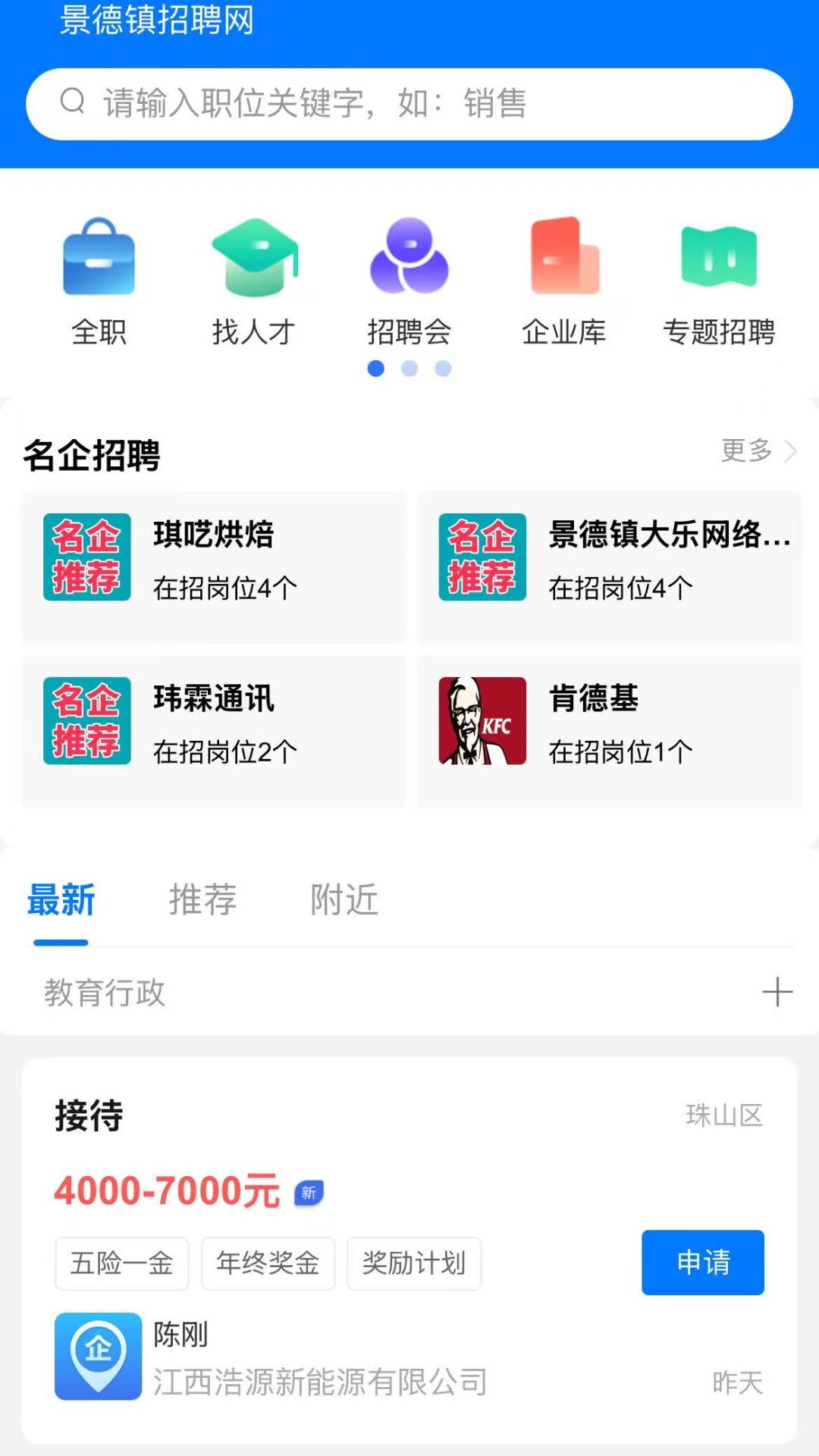Click the KFC 肯德基 company logo
The image size is (819, 1456).
[x=482, y=720]
